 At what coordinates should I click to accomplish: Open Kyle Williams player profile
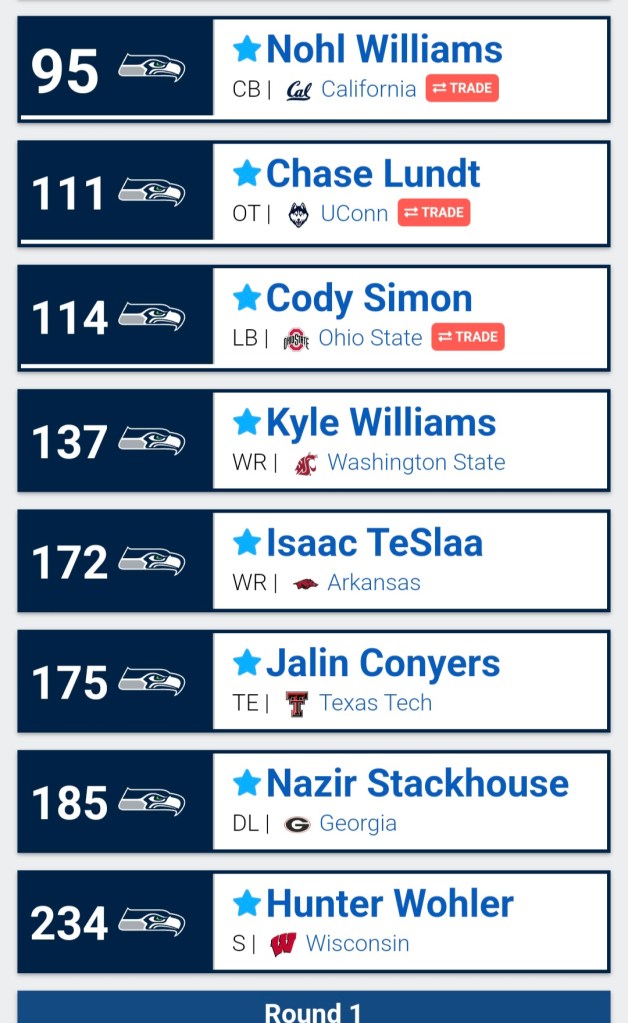(x=381, y=423)
